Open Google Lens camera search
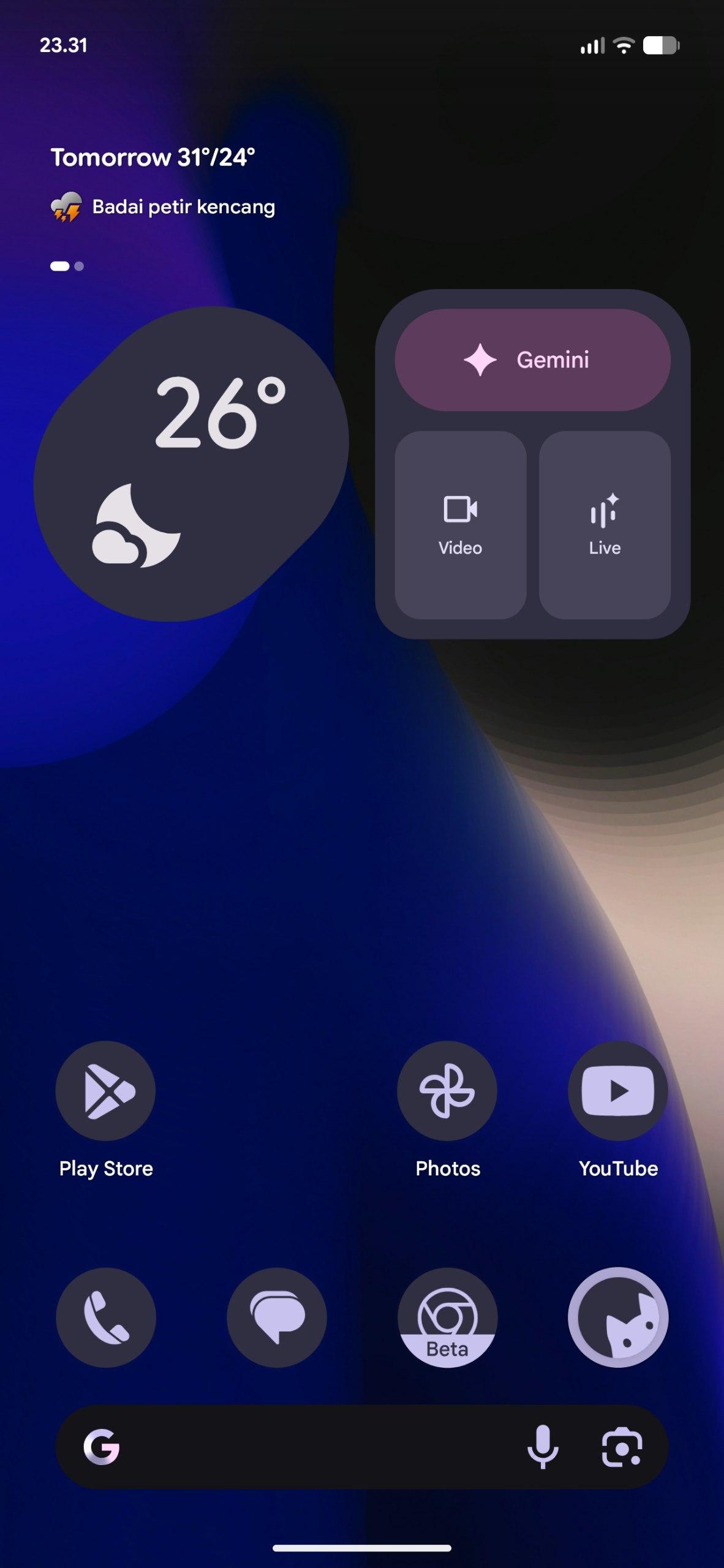The height and width of the screenshot is (1568, 724). pos(622,1447)
